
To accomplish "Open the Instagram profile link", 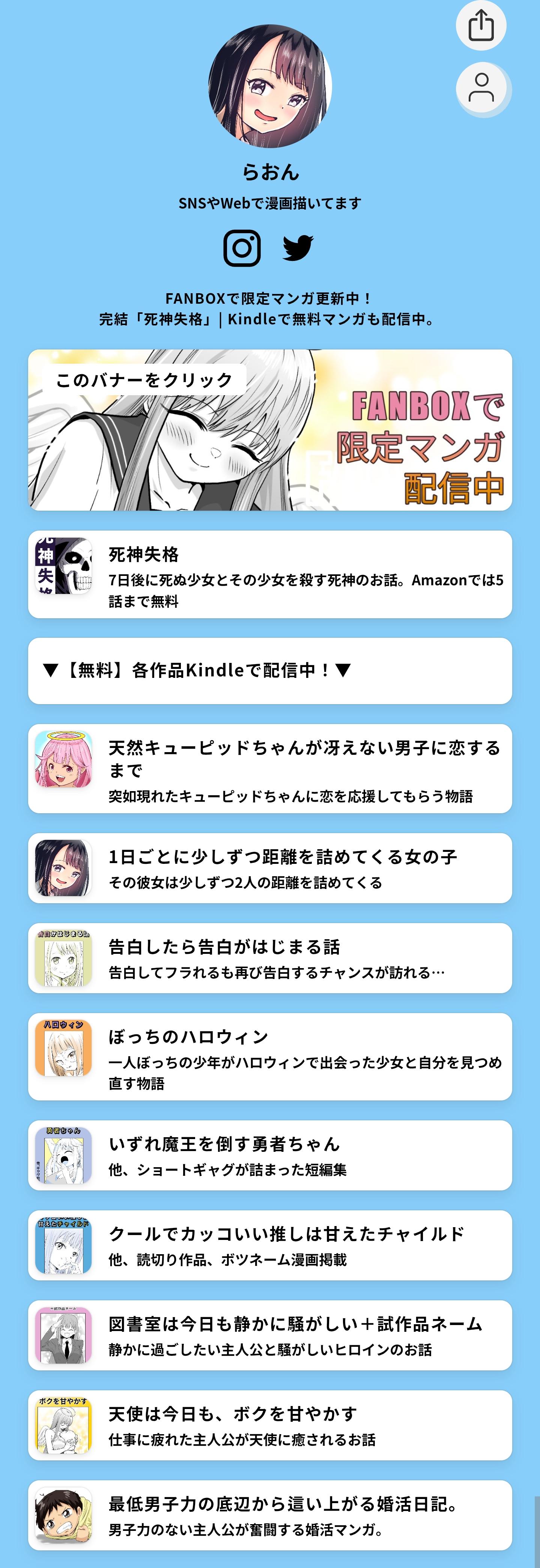I will click(x=242, y=248).
